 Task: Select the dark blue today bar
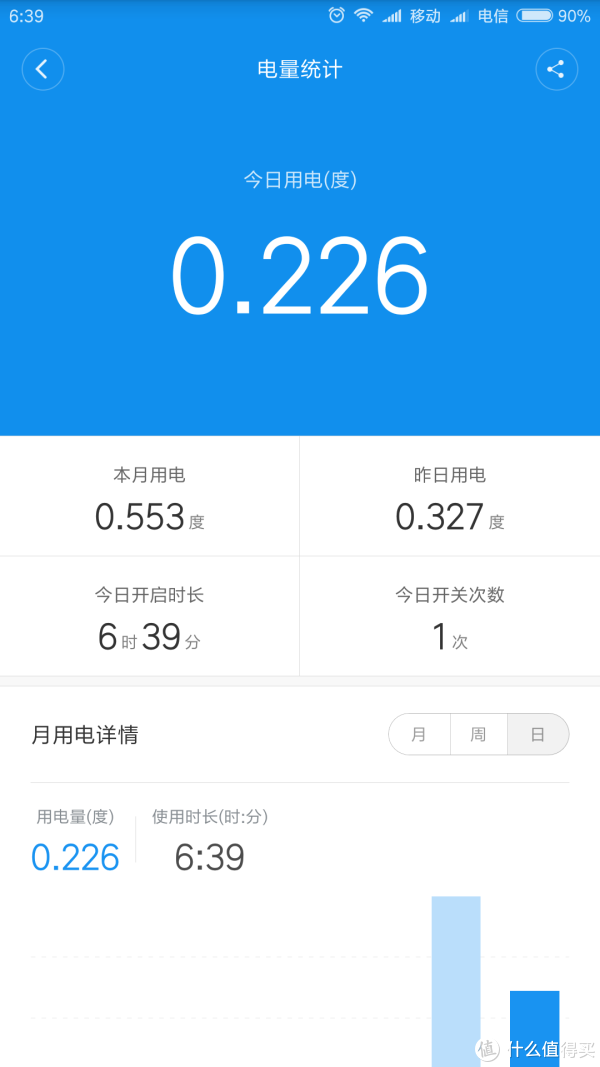535,1028
